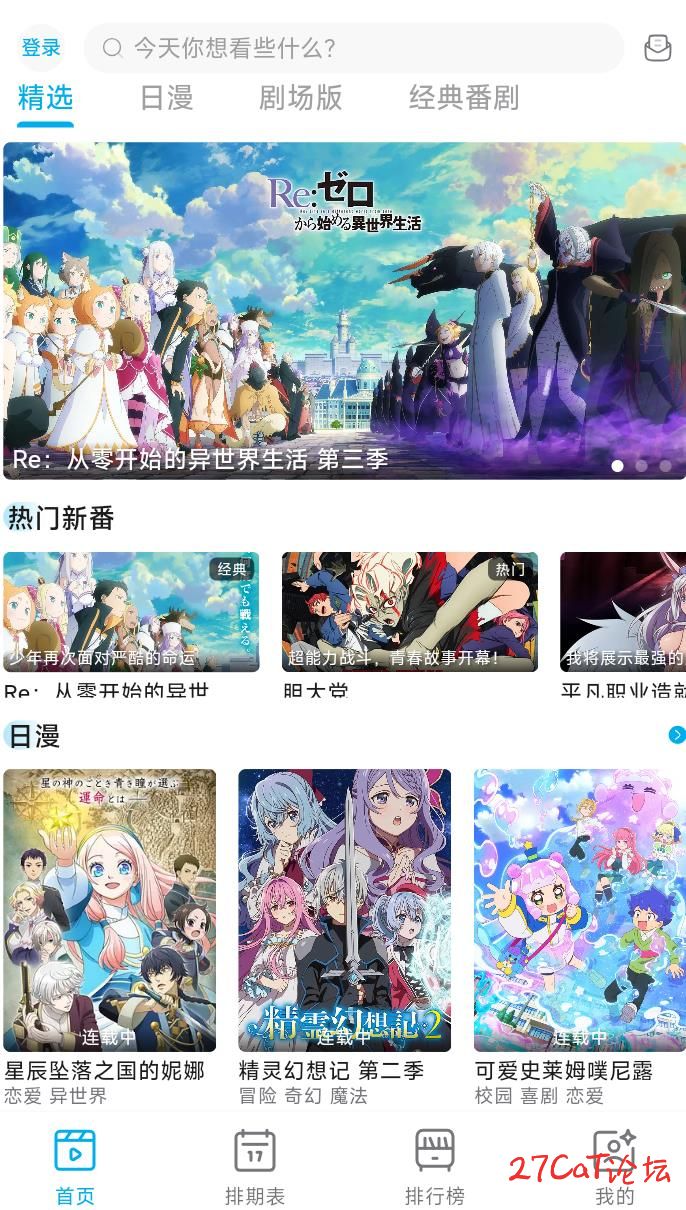Expand the 日漫 section with the blue arrow

[x=677, y=735]
